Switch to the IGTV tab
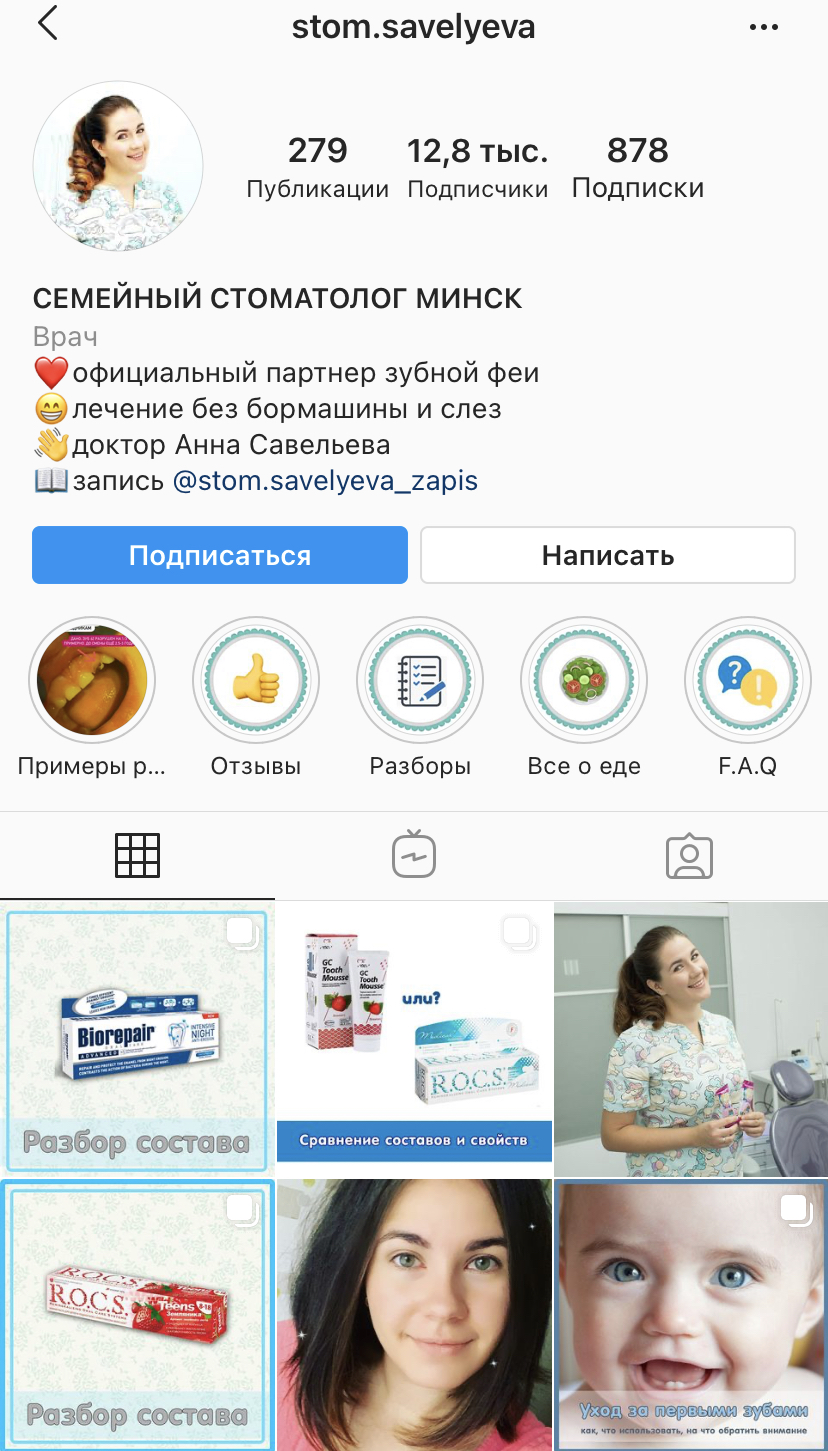The width and height of the screenshot is (828, 1451). coord(413,856)
